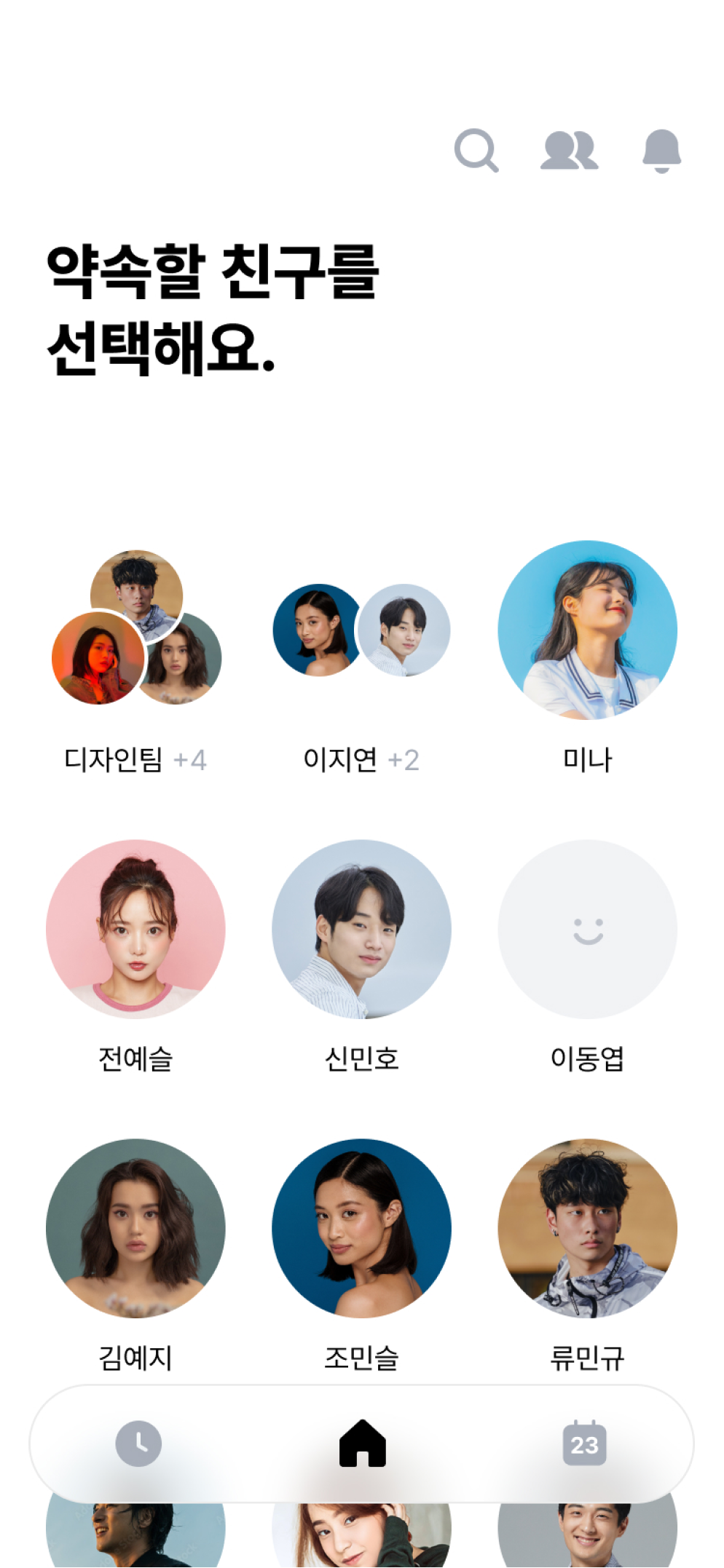Go to the home tab
724x1568 pixels.
tap(362, 1443)
